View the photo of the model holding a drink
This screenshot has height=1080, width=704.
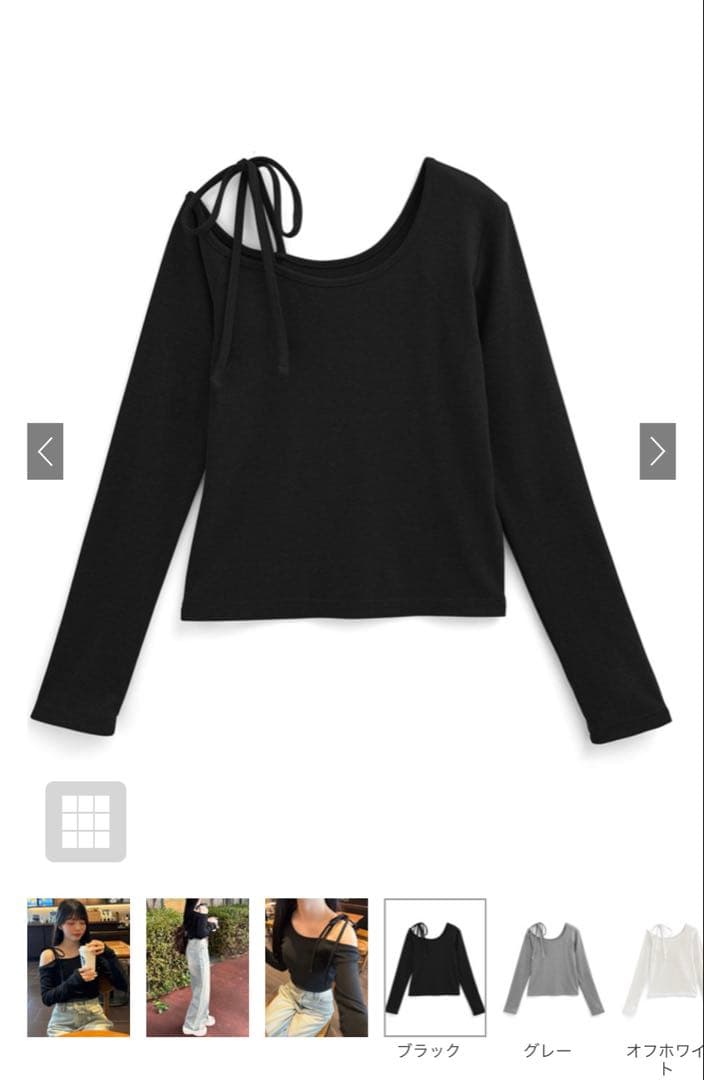click(x=78, y=966)
